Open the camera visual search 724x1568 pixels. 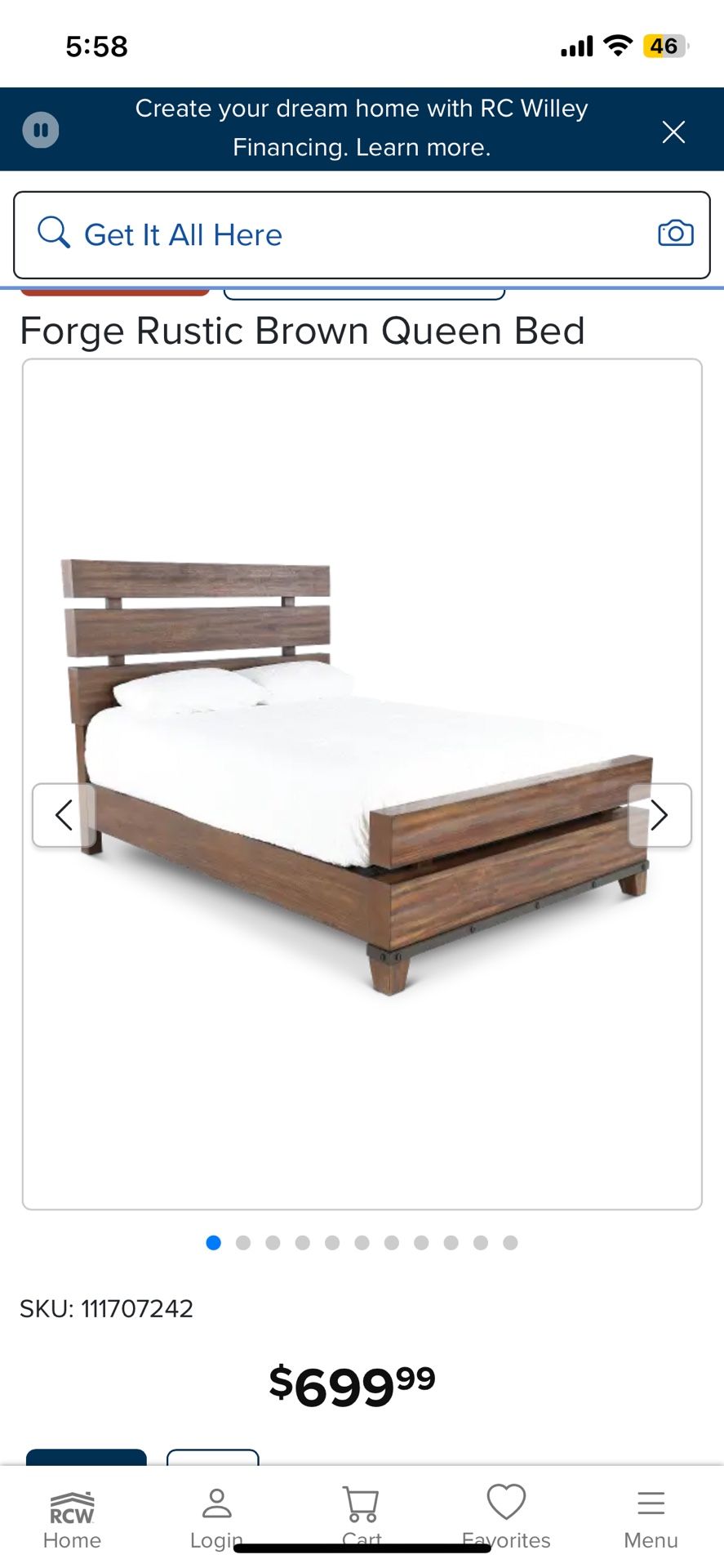pyautogui.click(x=675, y=234)
